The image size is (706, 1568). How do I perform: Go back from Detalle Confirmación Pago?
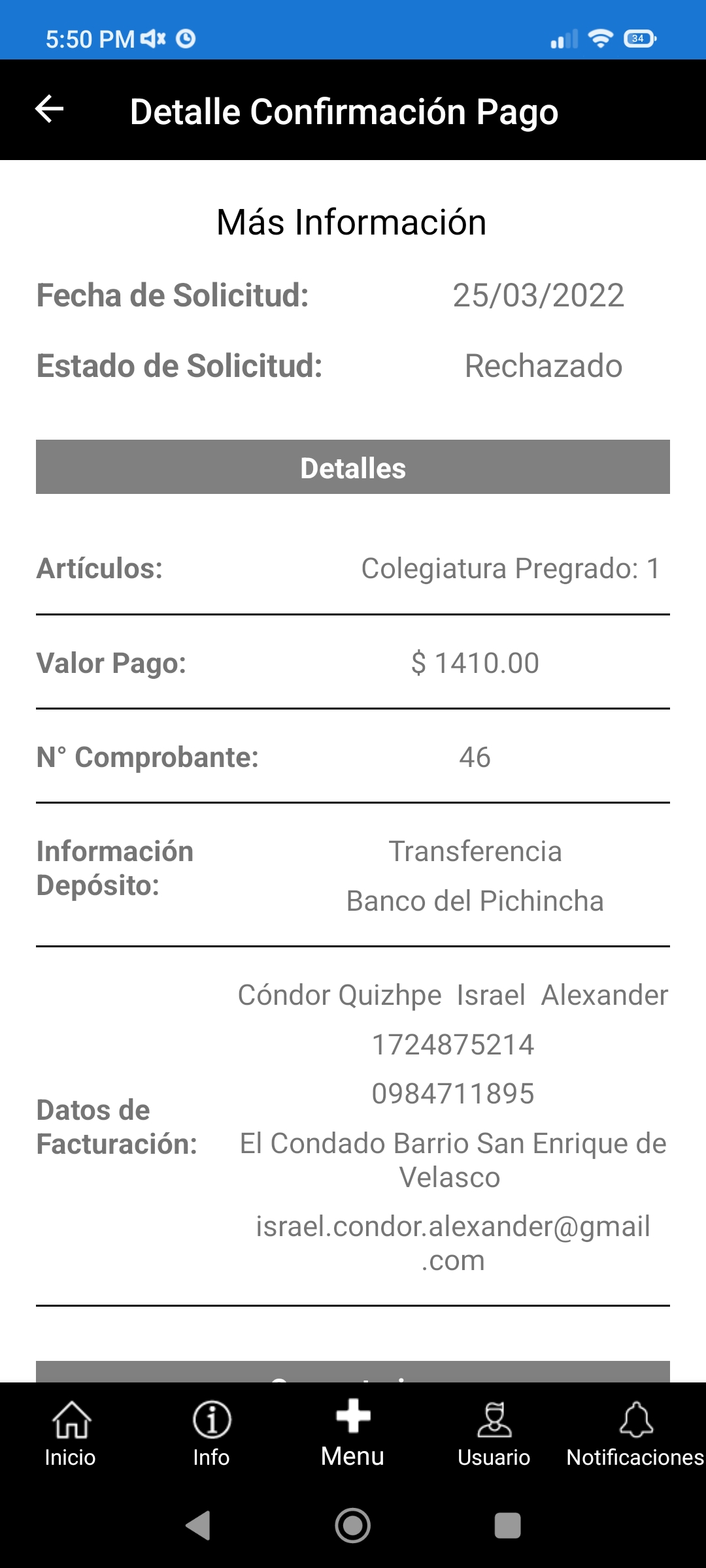(x=50, y=109)
